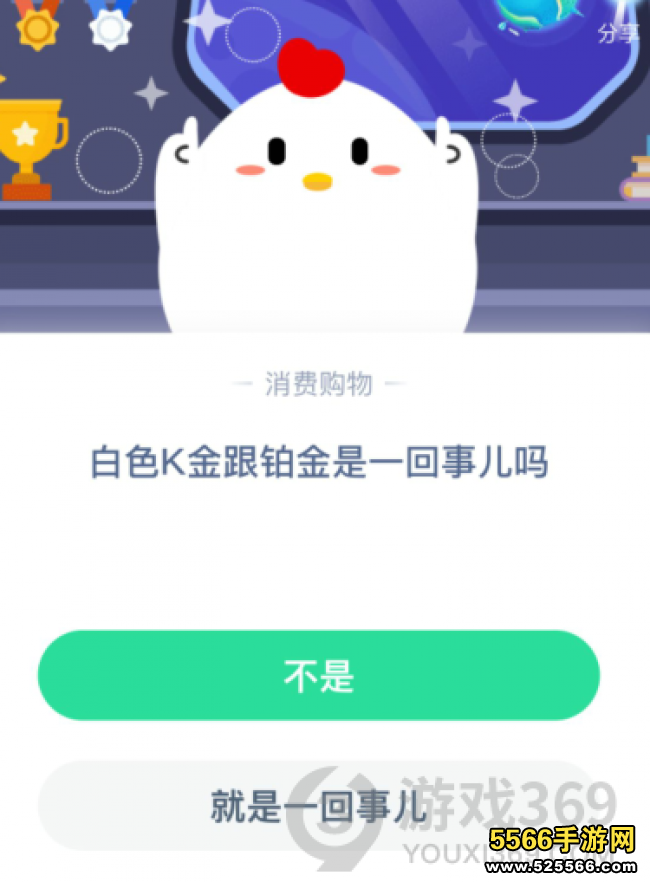This screenshot has width=650, height=882.
Task: Choose the answer 就是一回事儿
Action: point(318,805)
